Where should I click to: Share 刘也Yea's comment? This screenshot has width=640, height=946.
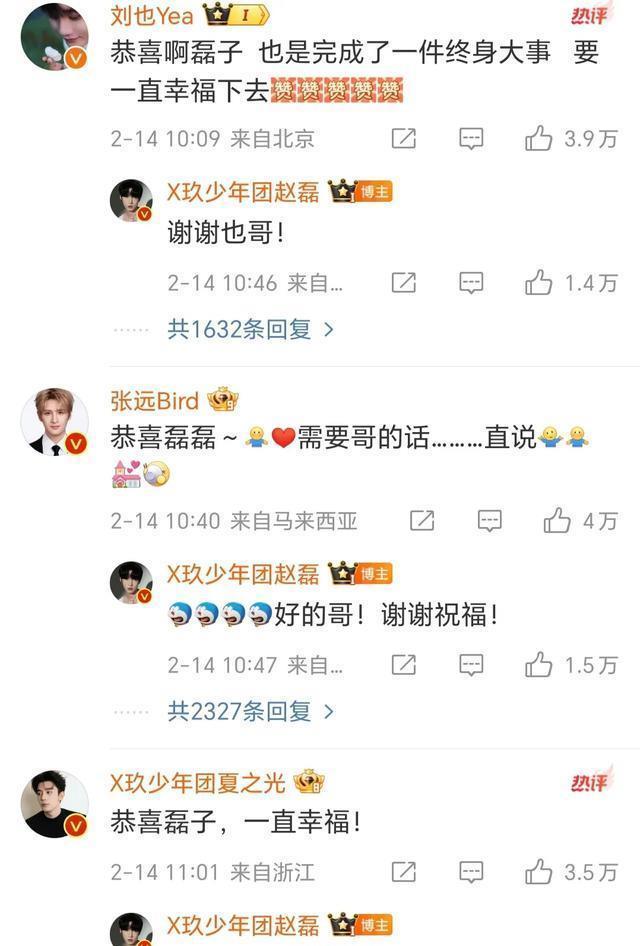(403, 139)
